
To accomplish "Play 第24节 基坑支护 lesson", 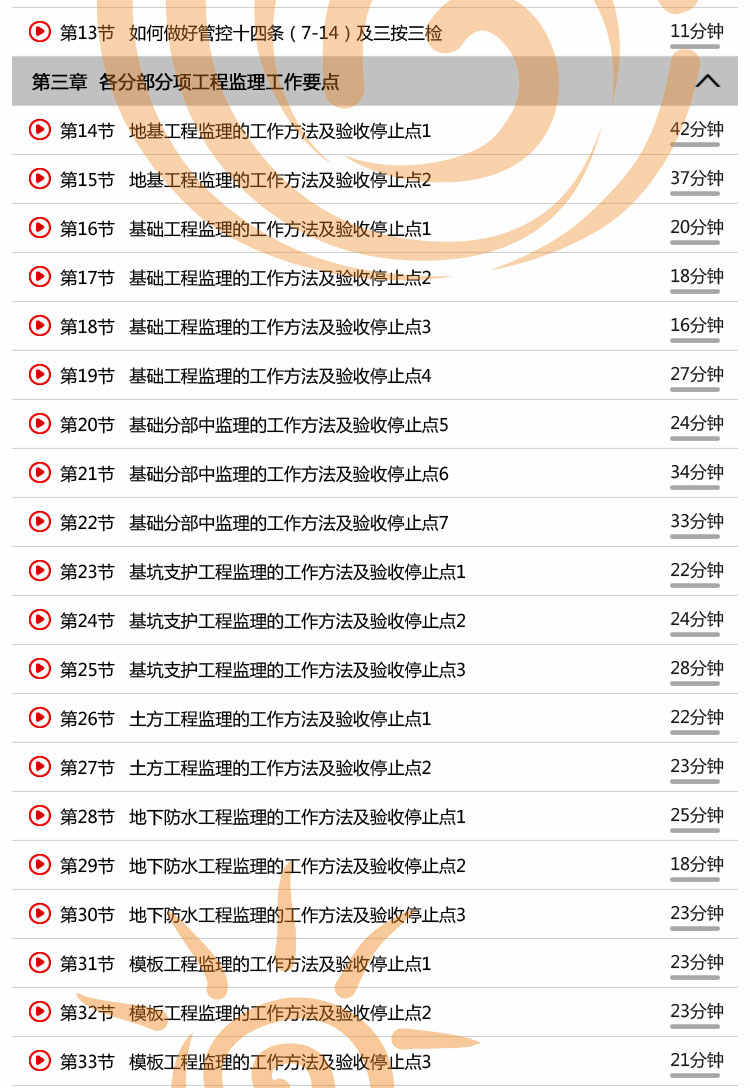I will click(297, 621).
